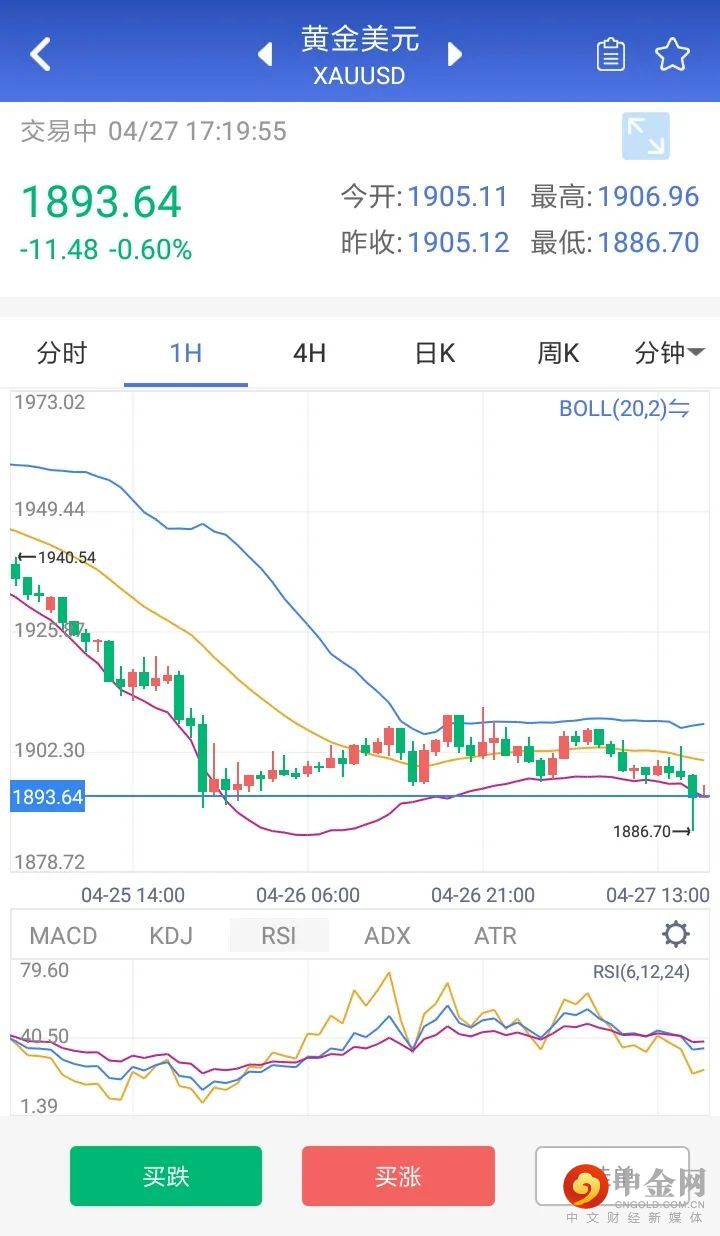Expand the chart to full screen

(x=646, y=136)
